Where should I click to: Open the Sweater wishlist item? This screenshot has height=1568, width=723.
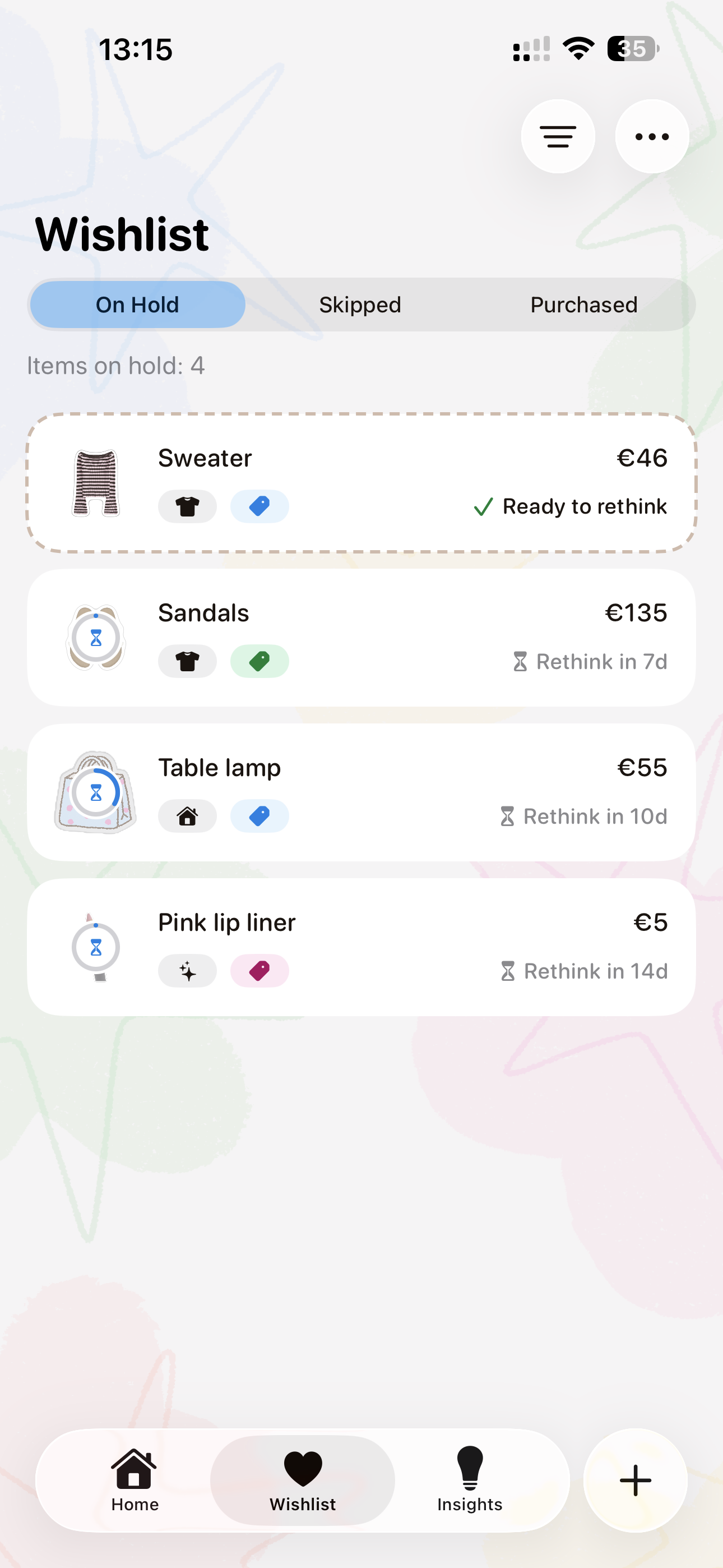(361, 483)
